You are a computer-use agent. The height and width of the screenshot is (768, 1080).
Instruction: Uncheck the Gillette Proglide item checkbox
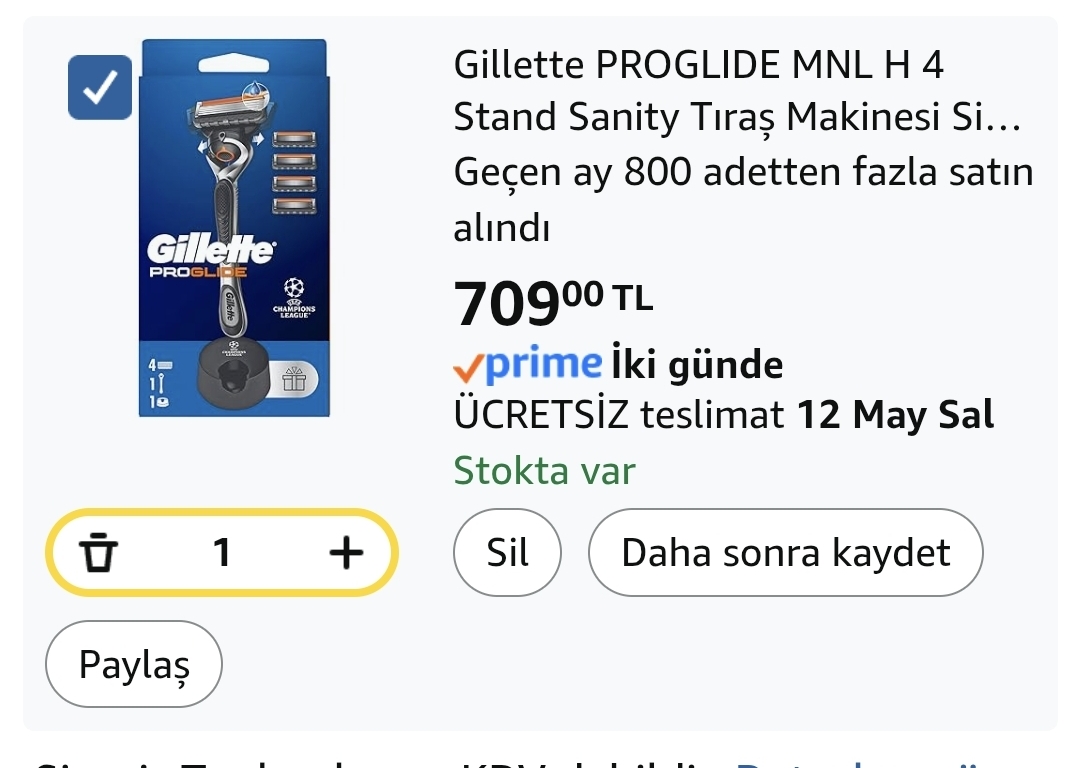point(100,87)
